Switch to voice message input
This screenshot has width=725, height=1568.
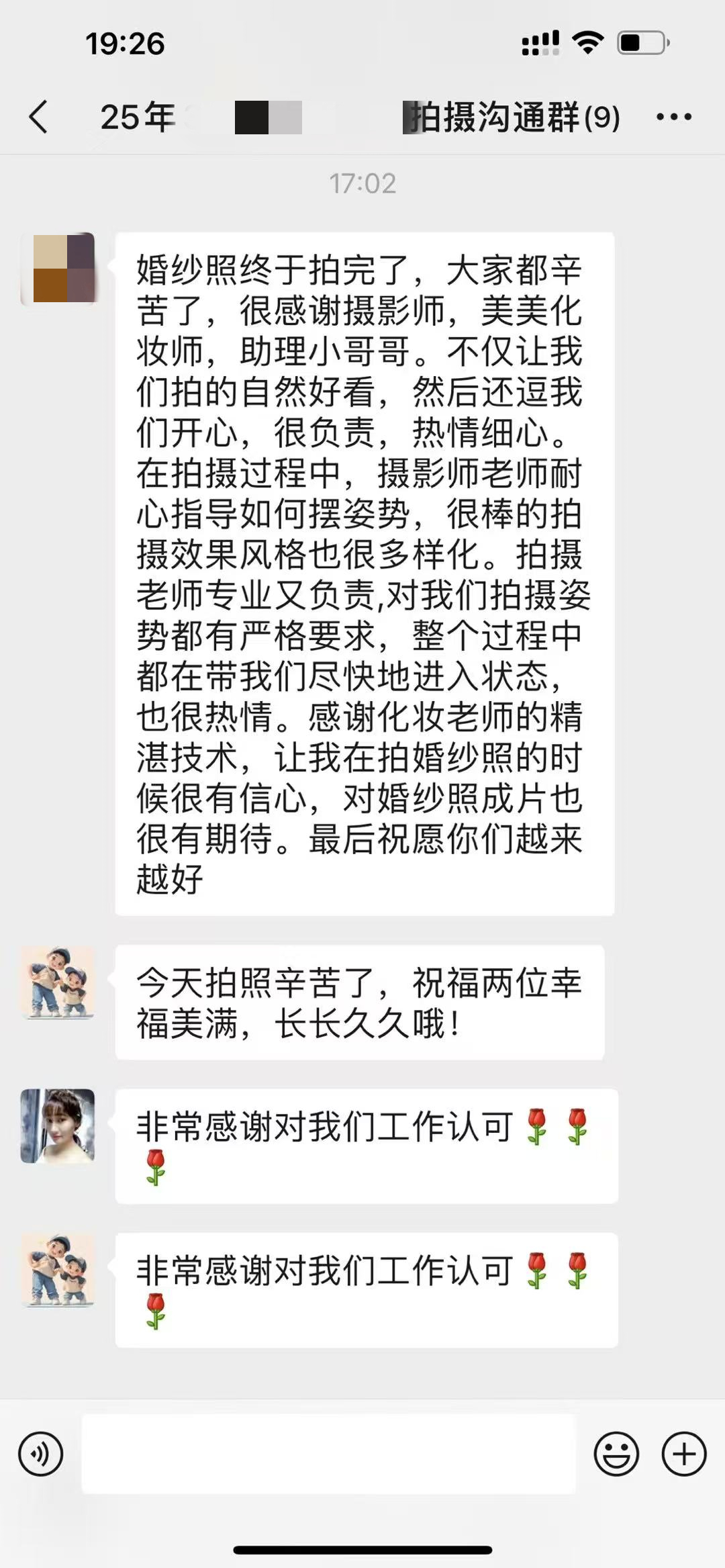coord(41,1454)
